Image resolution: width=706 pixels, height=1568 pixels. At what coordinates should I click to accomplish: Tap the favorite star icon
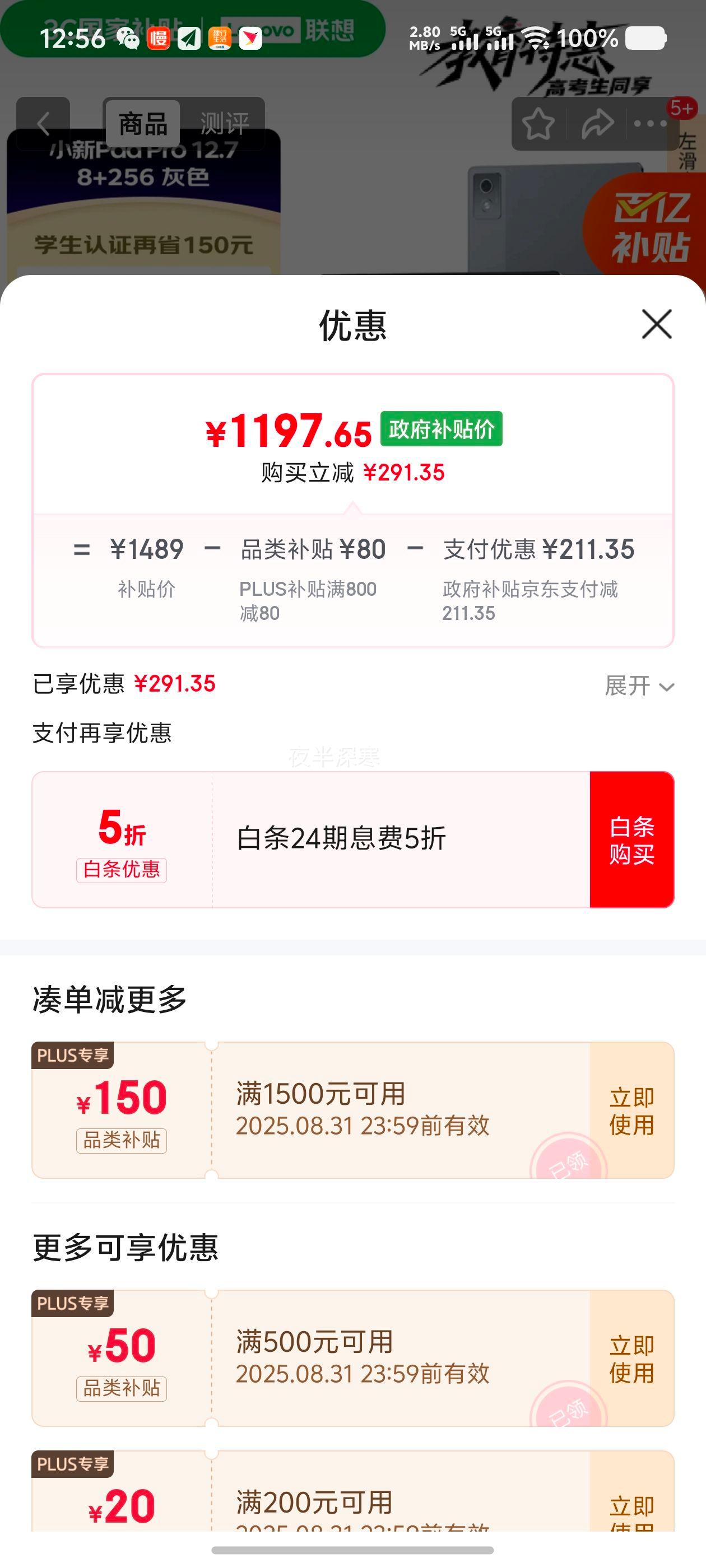click(538, 124)
